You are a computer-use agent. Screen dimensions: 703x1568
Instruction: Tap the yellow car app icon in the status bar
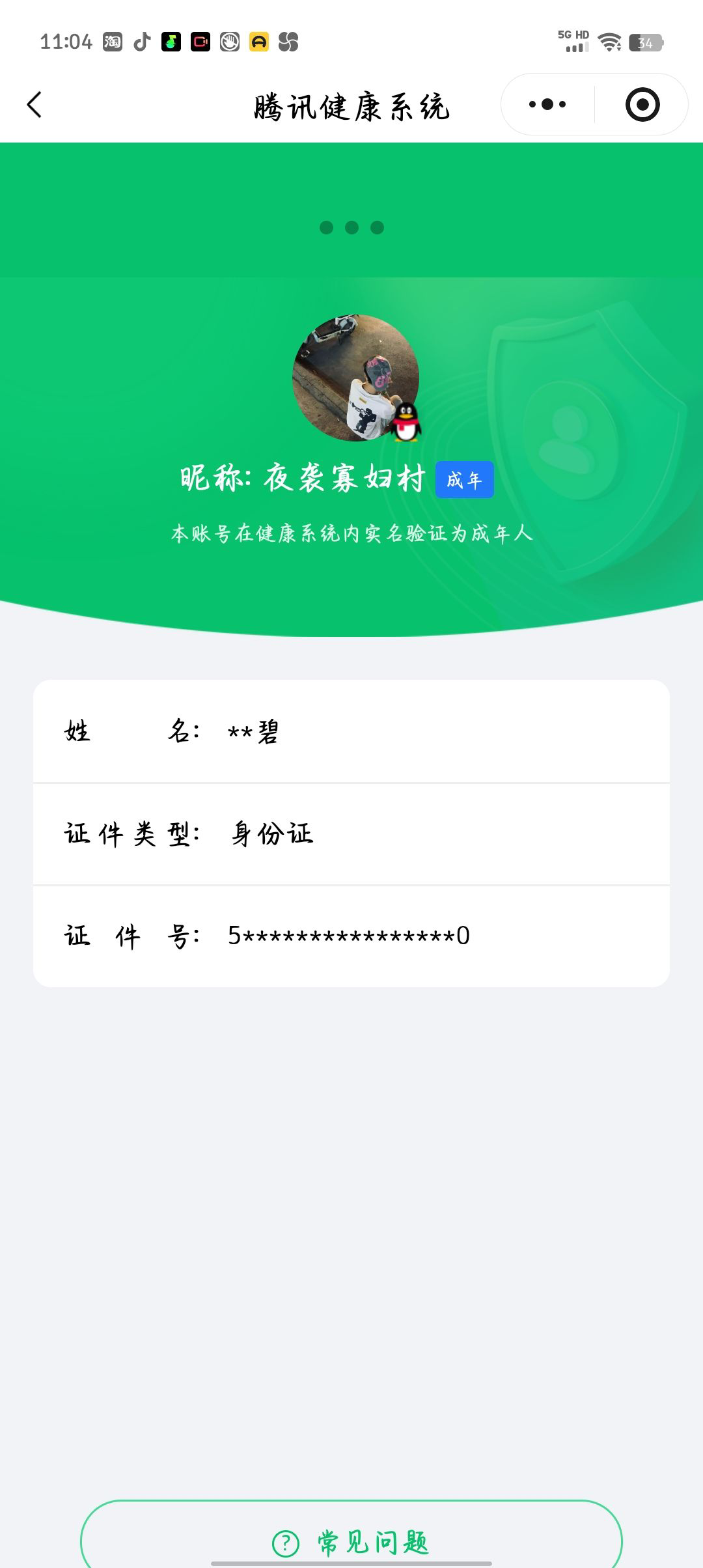pyautogui.click(x=258, y=42)
